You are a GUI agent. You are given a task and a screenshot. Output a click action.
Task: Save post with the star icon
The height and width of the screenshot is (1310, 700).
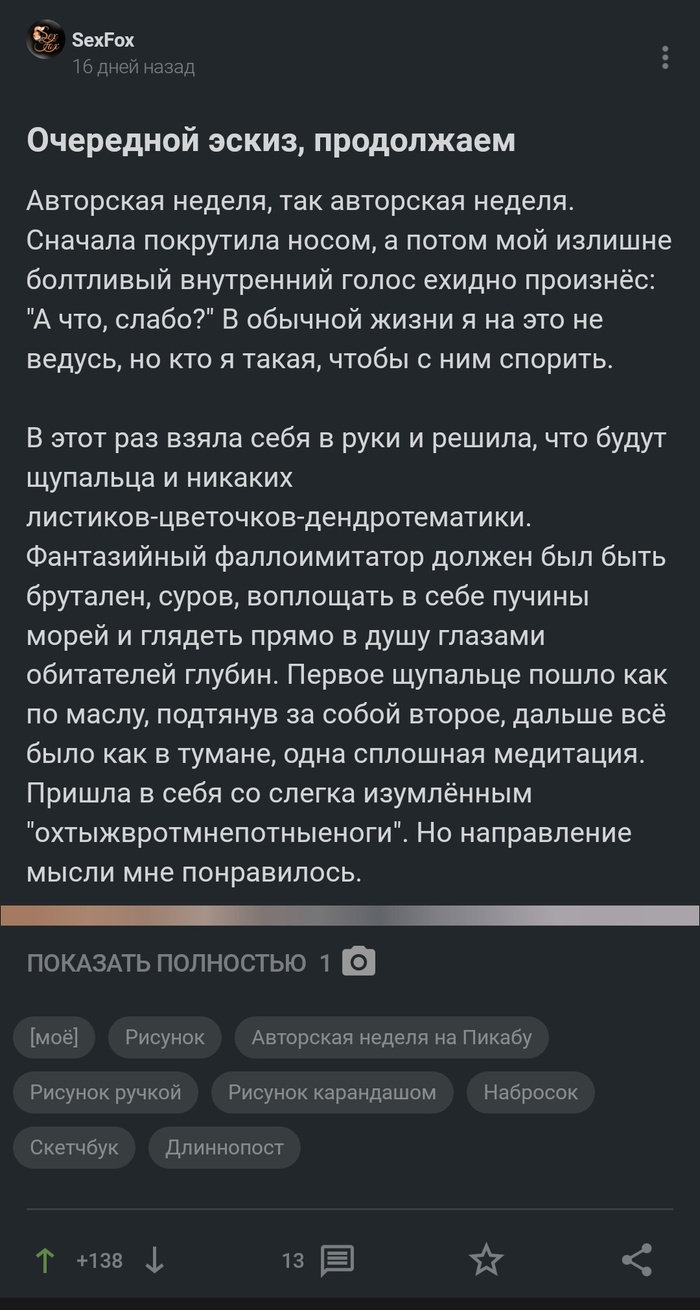[487, 1260]
